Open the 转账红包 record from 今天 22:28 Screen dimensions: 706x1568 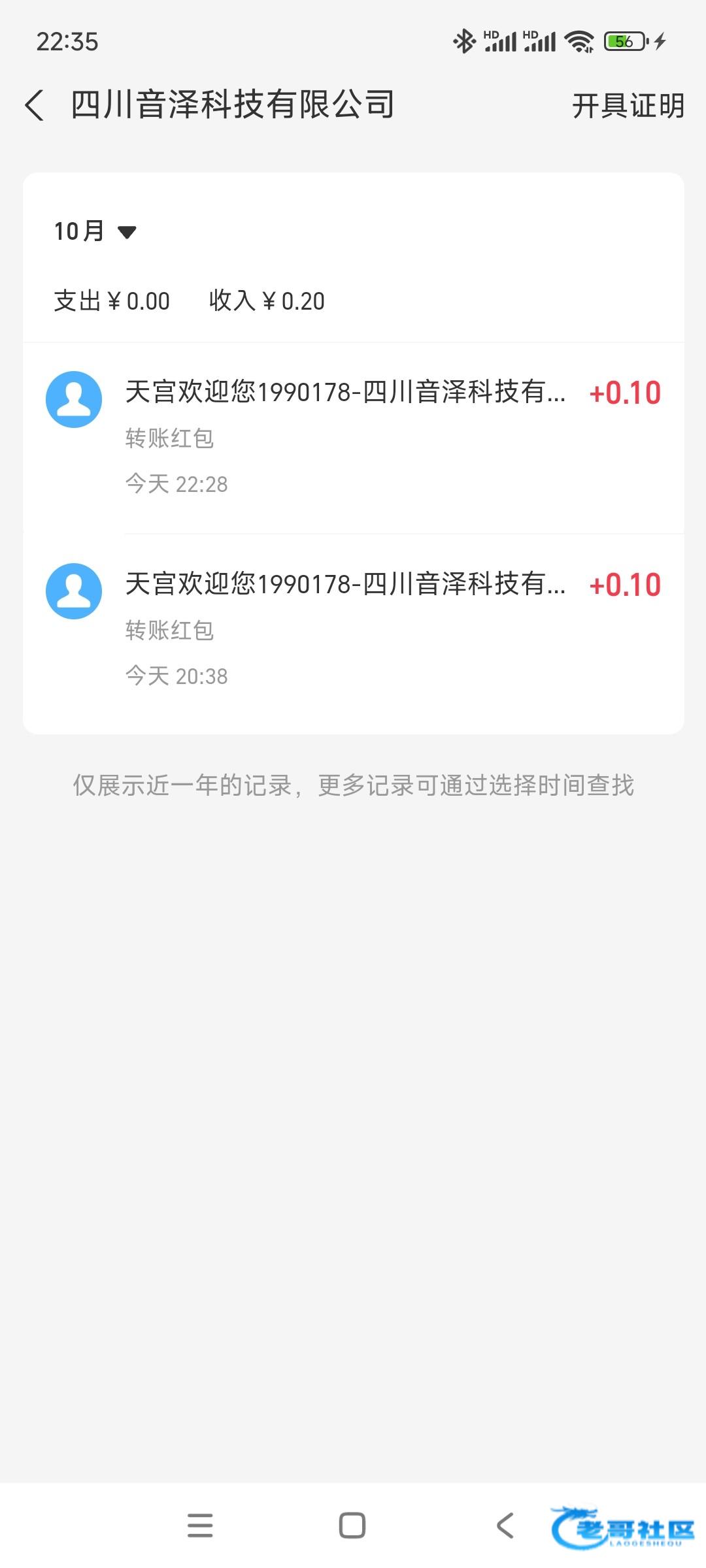coord(353,437)
